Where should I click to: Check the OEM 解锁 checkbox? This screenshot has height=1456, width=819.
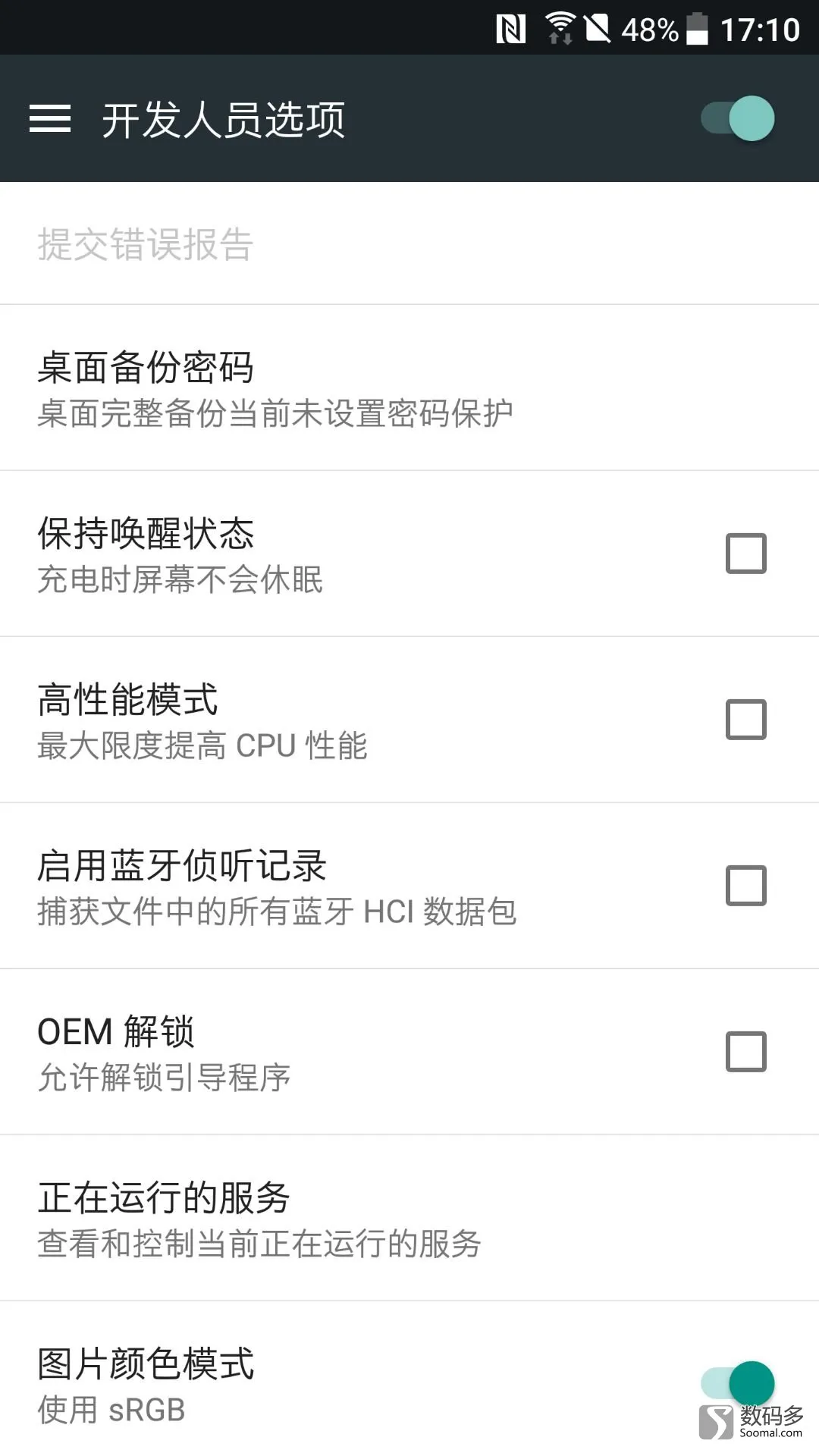point(746,1052)
